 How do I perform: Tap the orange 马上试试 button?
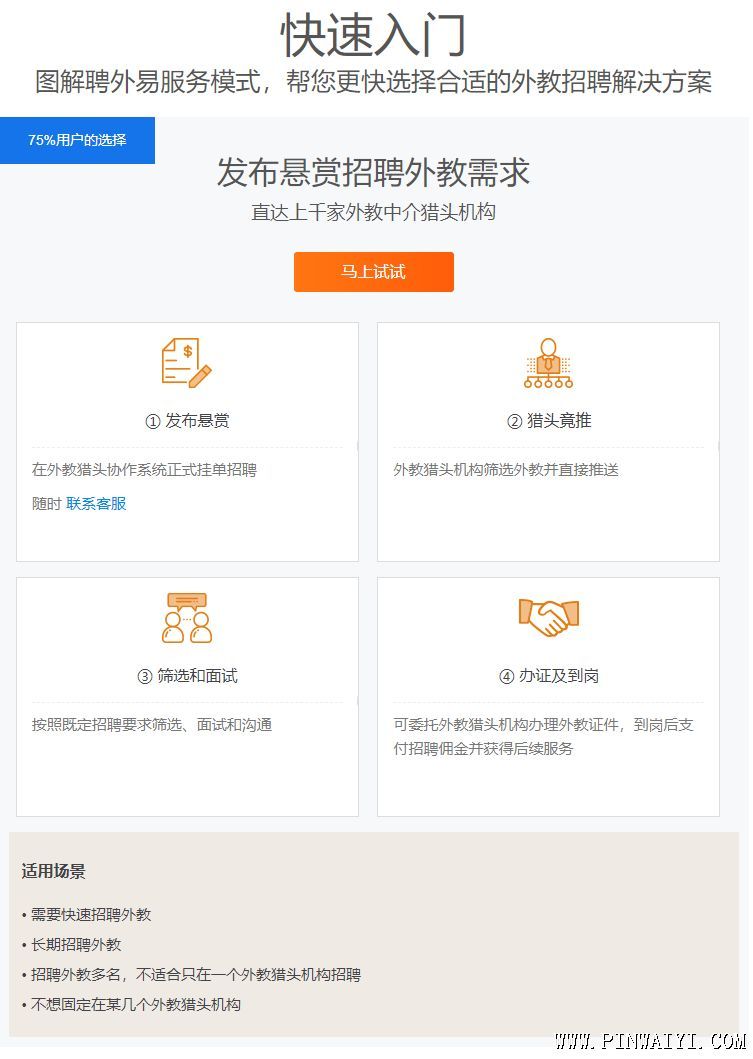click(x=373, y=272)
